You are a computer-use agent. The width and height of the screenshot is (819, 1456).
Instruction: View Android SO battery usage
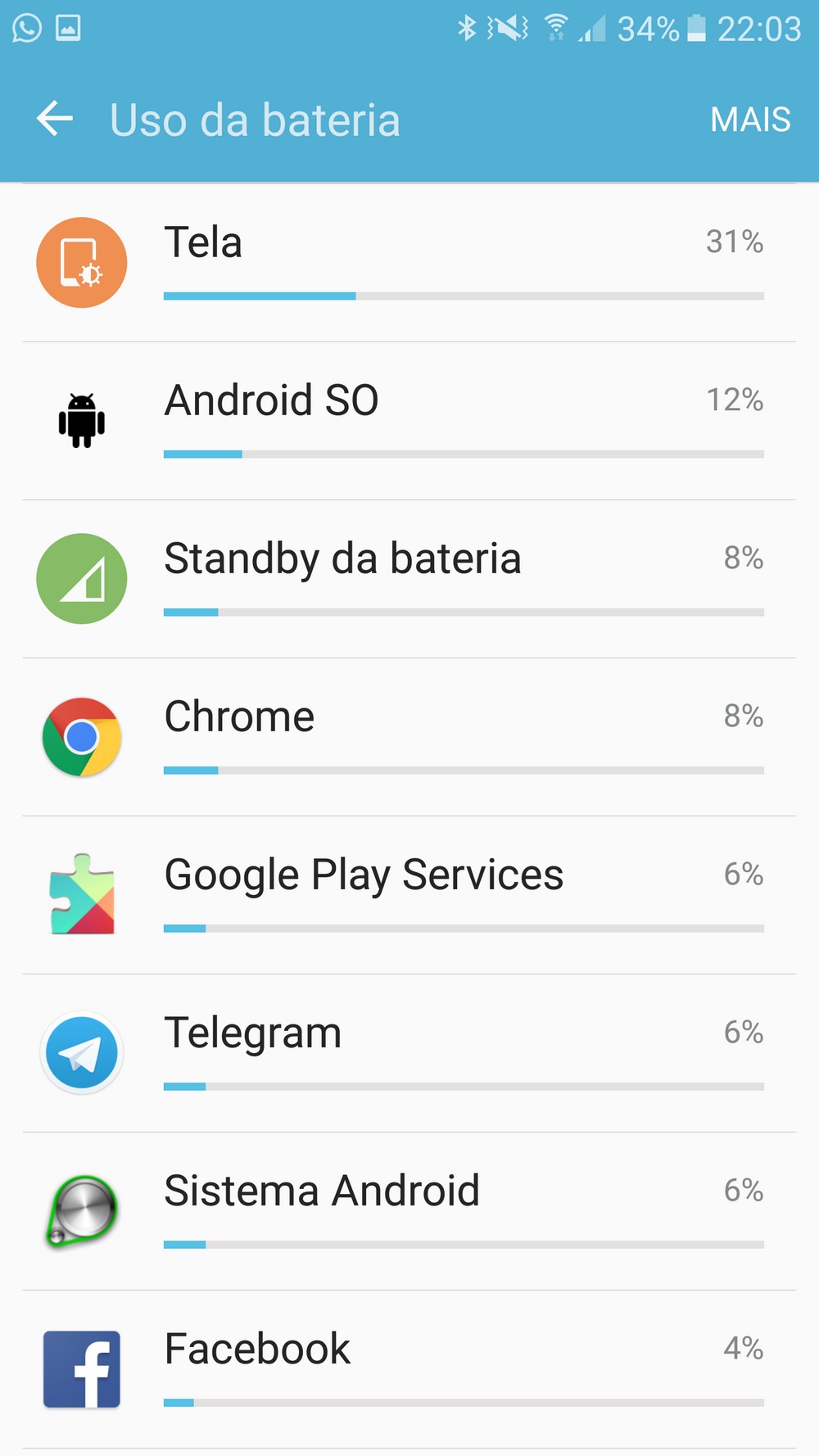click(x=409, y=420)
